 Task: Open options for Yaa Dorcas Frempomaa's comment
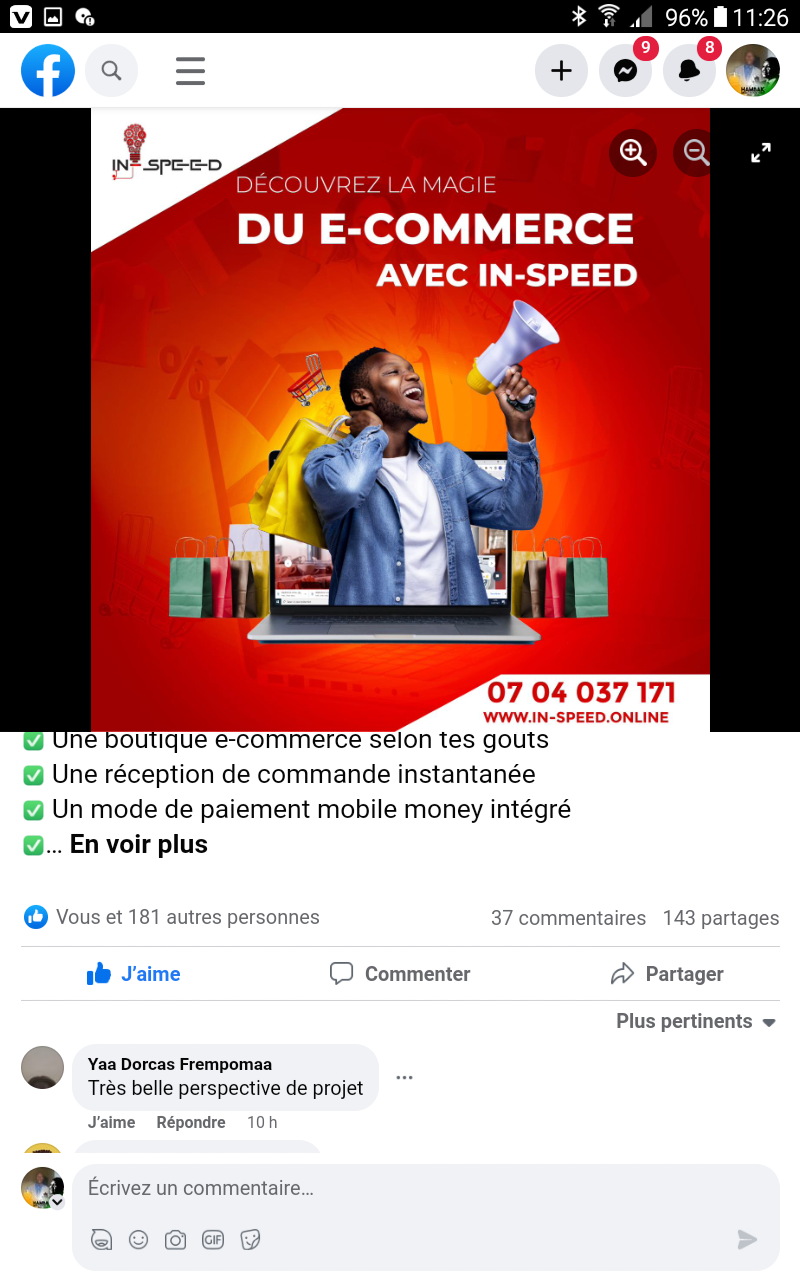404,1077
